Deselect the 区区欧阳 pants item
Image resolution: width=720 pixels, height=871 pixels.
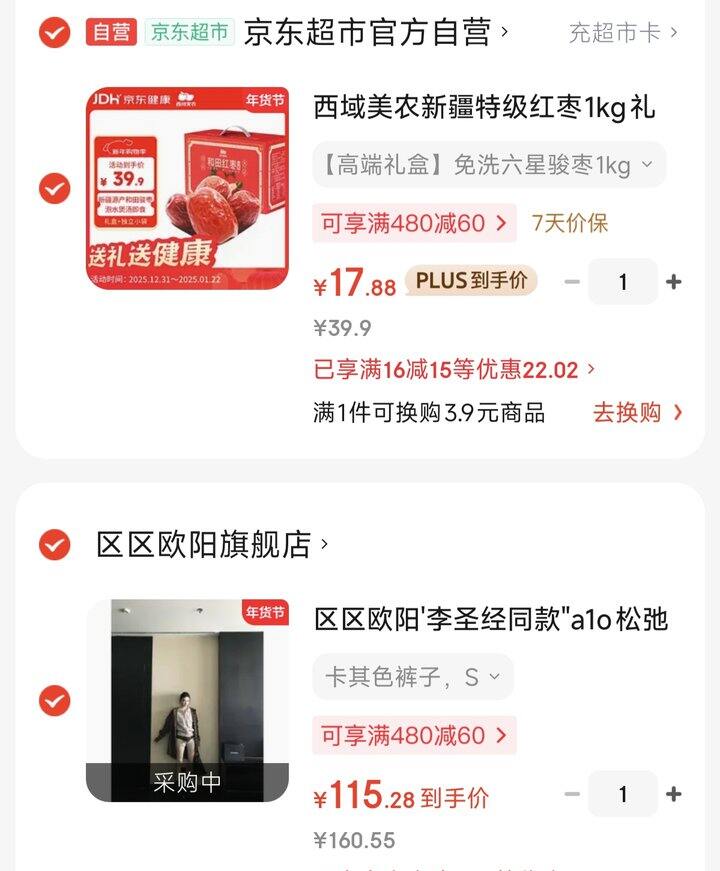[x=54, y=700]
